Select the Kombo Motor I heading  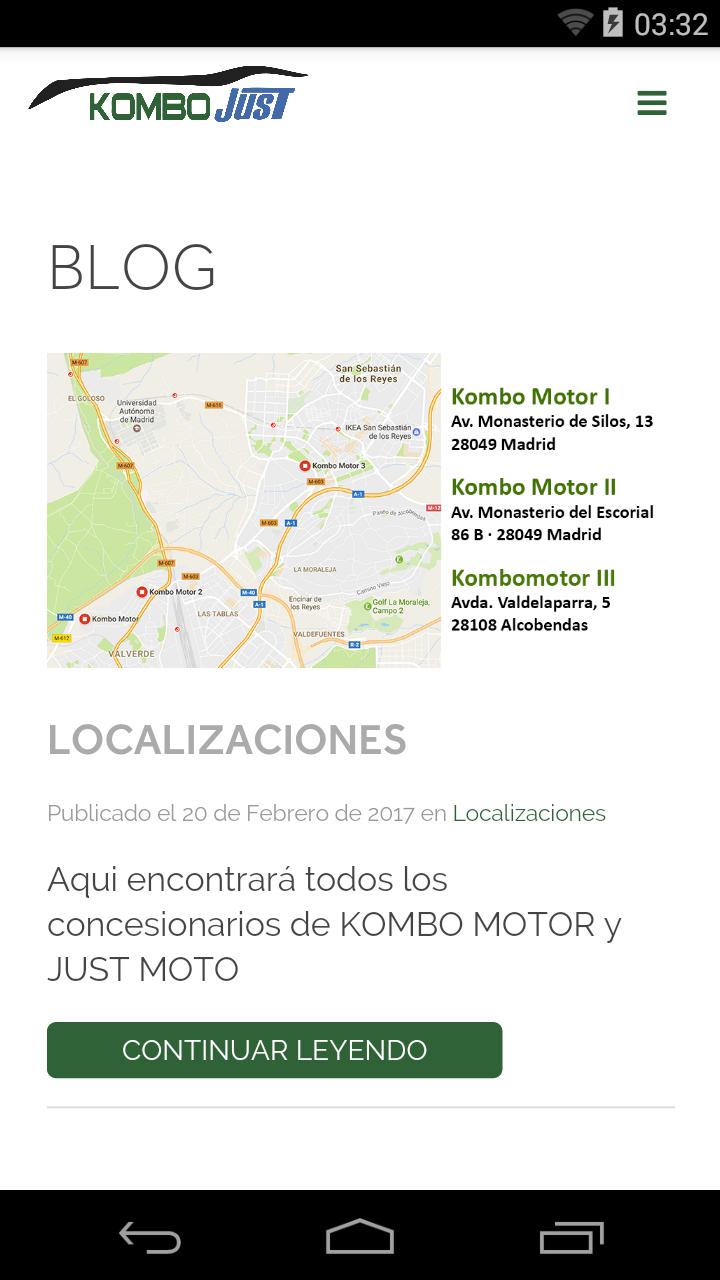point(529,397)
